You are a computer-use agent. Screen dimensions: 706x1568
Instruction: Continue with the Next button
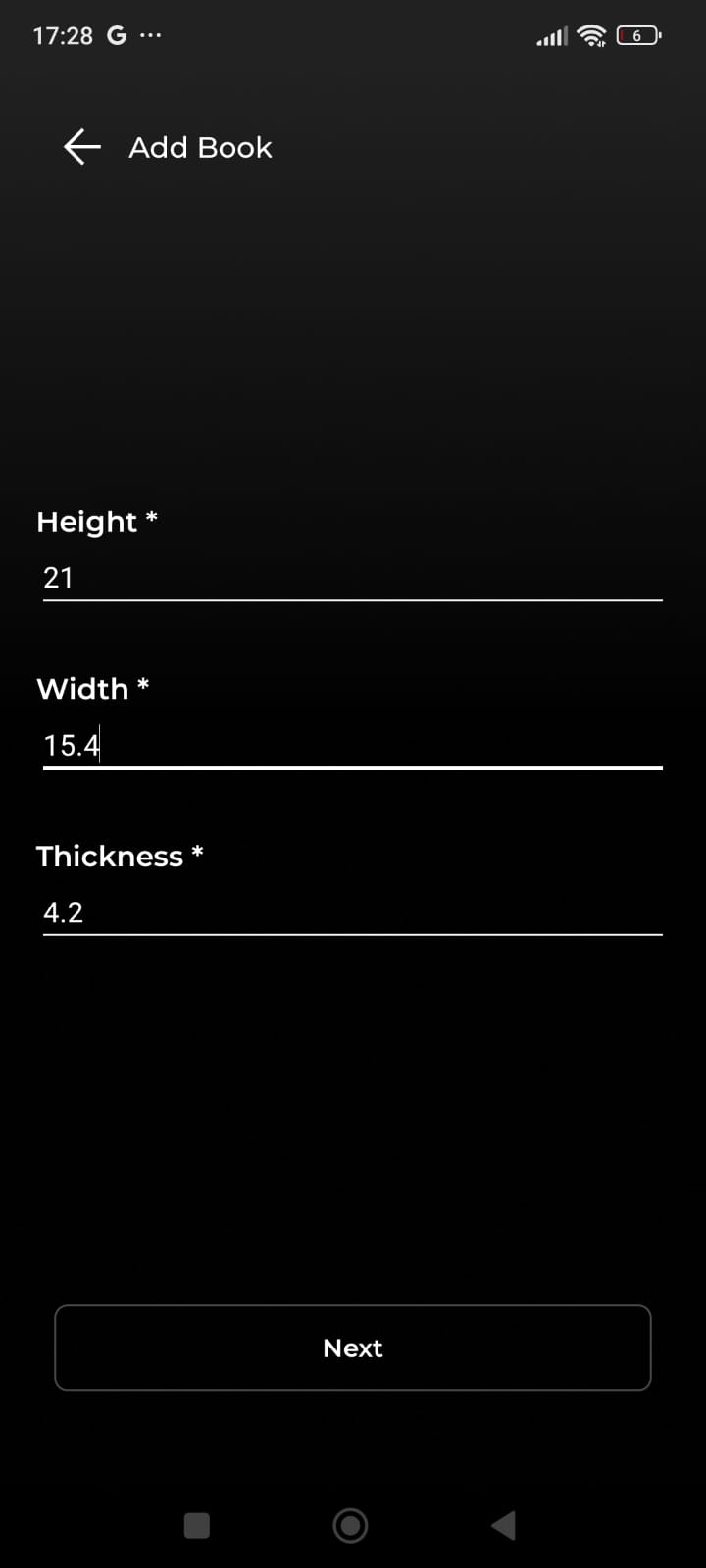[x=353, y=1347]
